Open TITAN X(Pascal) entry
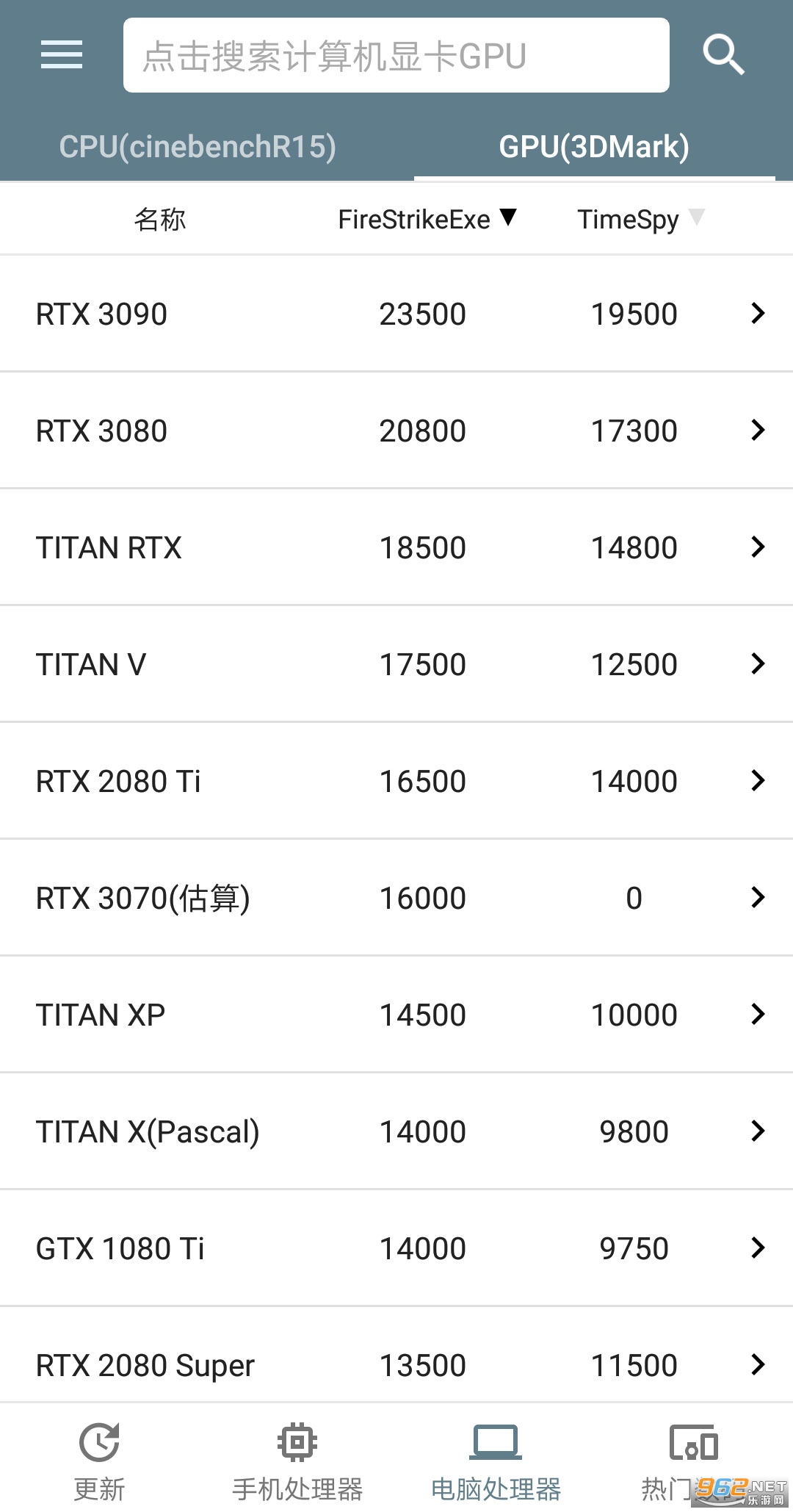793x1512 pixels. 396,1131
